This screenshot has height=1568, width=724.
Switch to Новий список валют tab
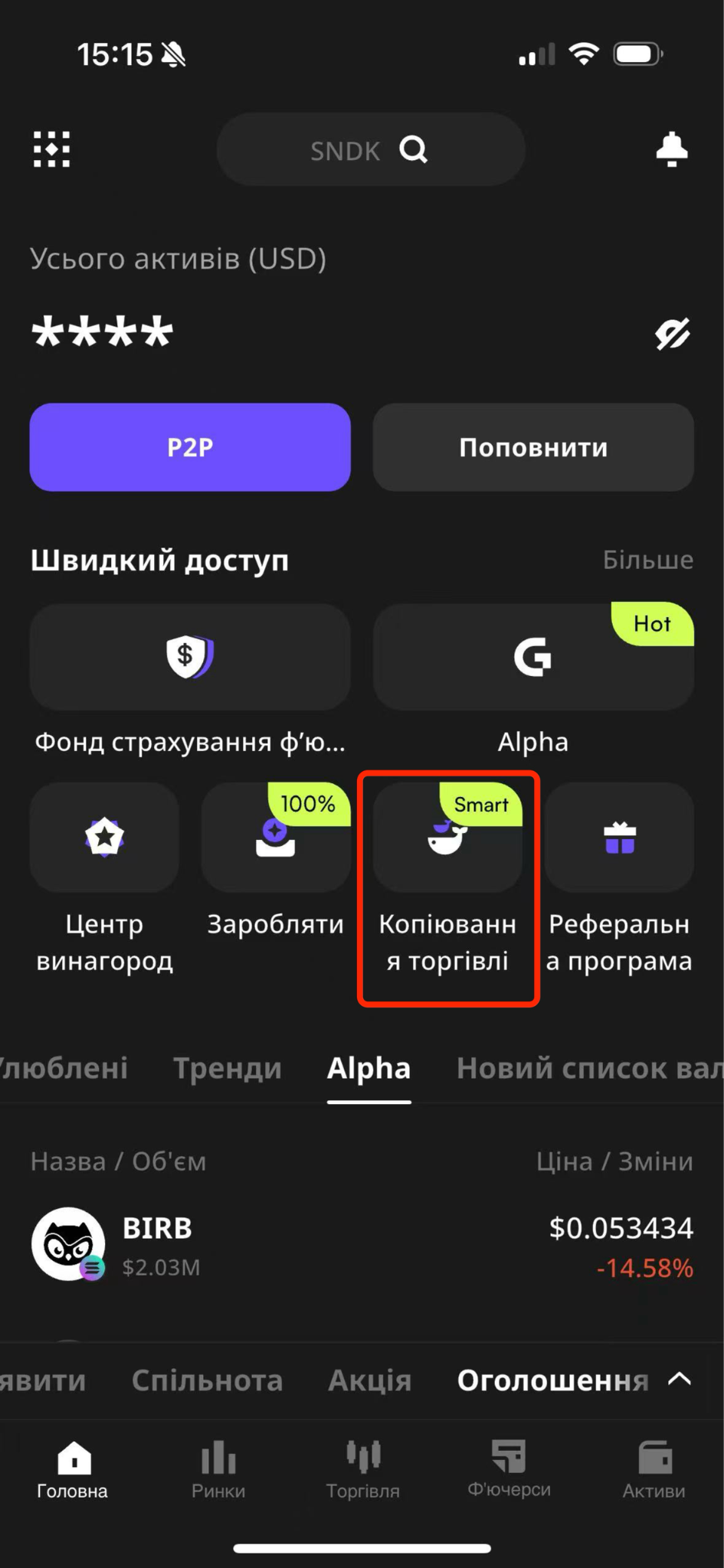pos(590,1068)
